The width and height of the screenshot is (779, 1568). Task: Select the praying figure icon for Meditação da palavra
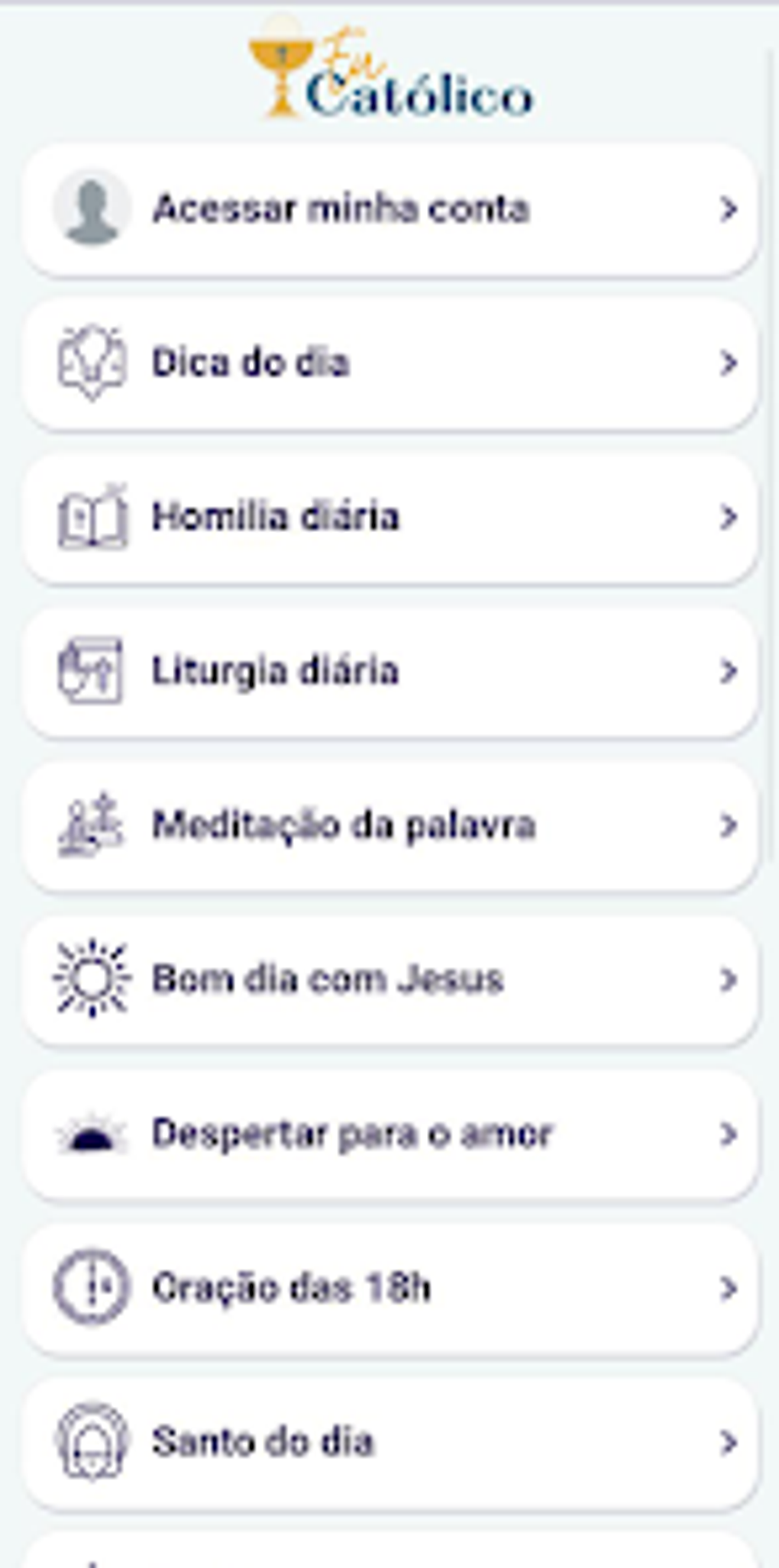tap(92, 826)
